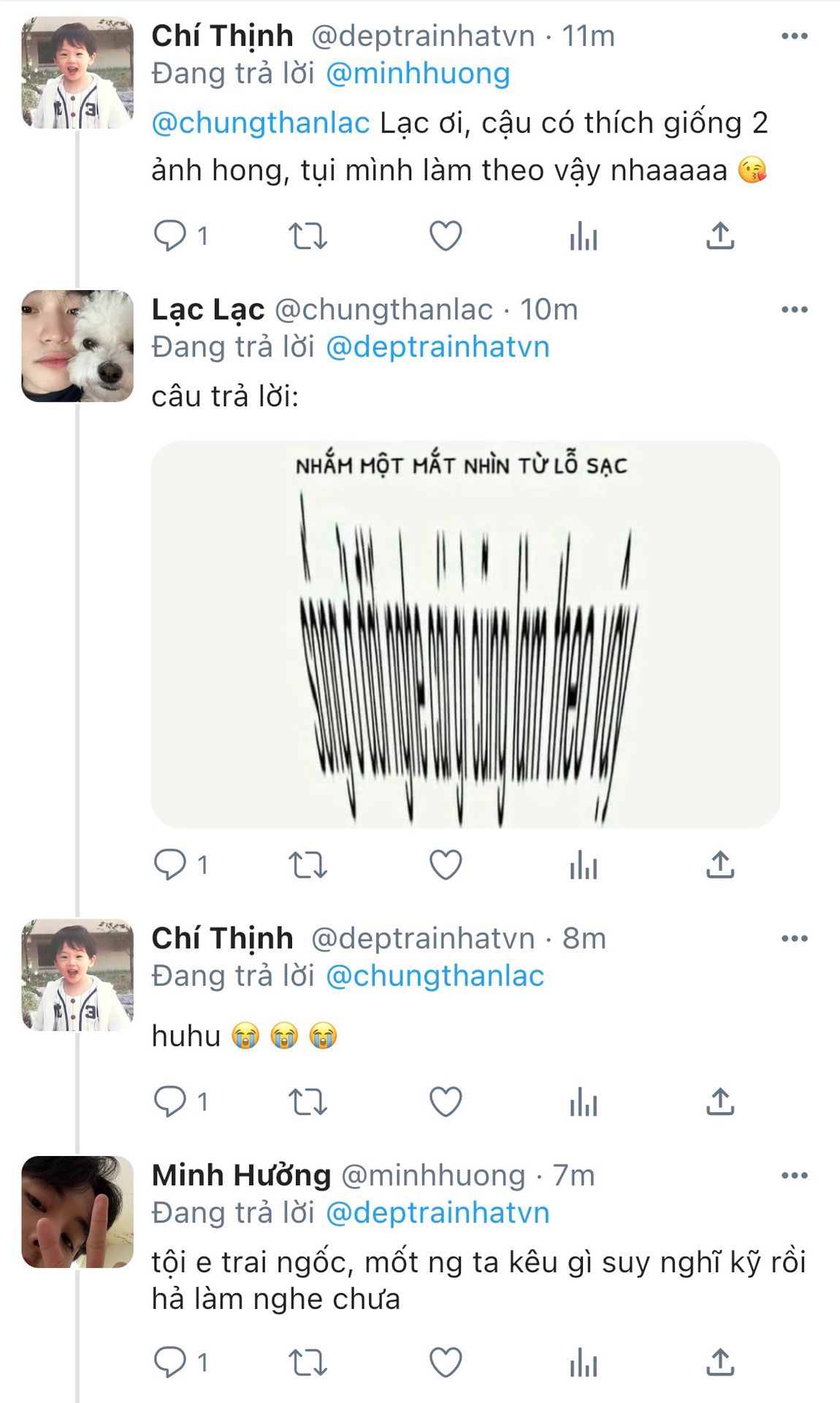Like Lạc Lạc's câu trả lời tweet
Viewport: 840px width, 1403px height.
tap(446, 865)
